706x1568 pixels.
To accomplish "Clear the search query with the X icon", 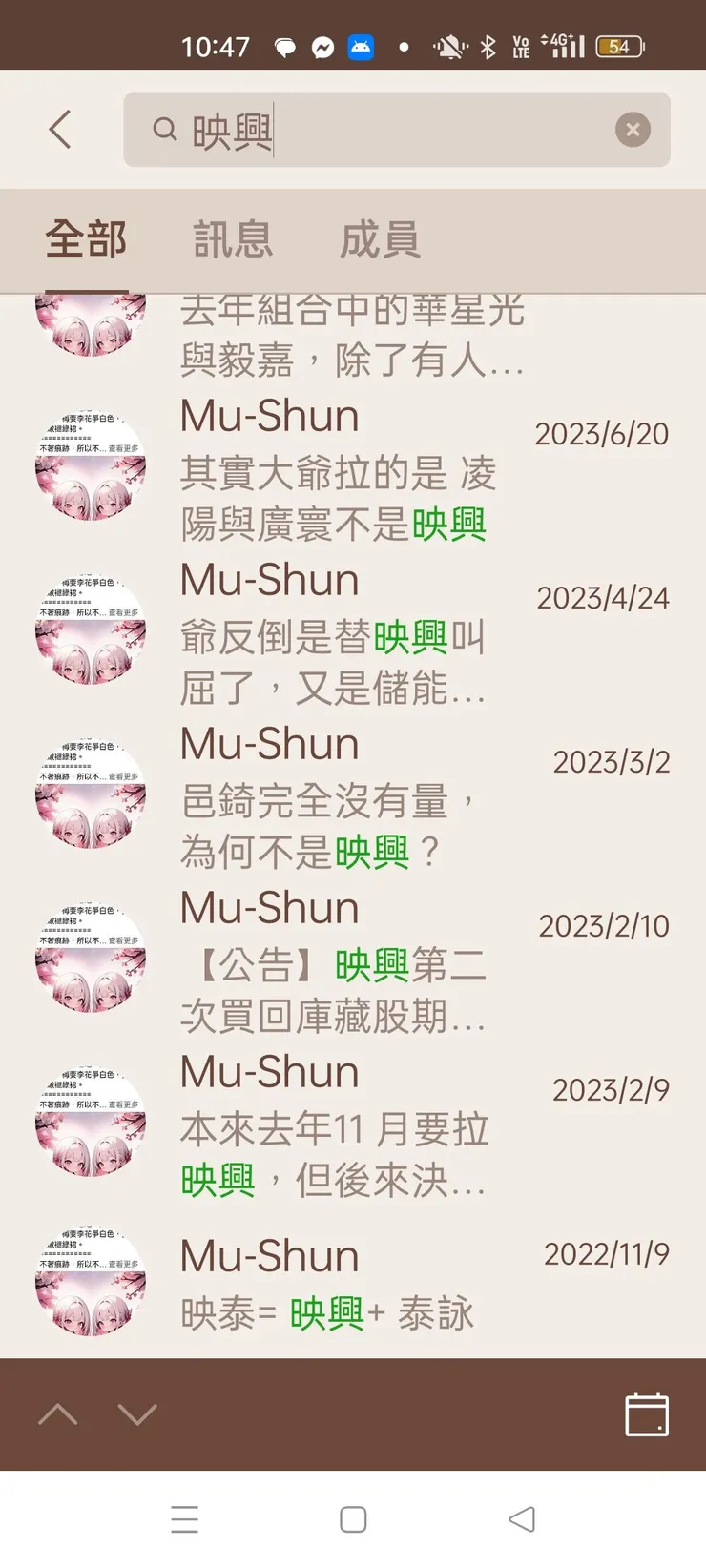I will pyautogui.click(x=633, y=130).
